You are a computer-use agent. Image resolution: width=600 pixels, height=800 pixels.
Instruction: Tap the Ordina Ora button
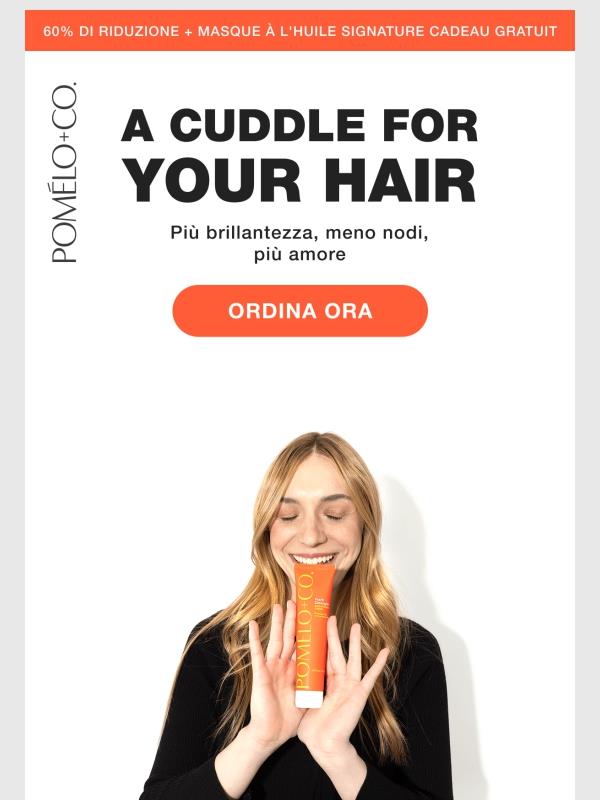click(300, 311)
